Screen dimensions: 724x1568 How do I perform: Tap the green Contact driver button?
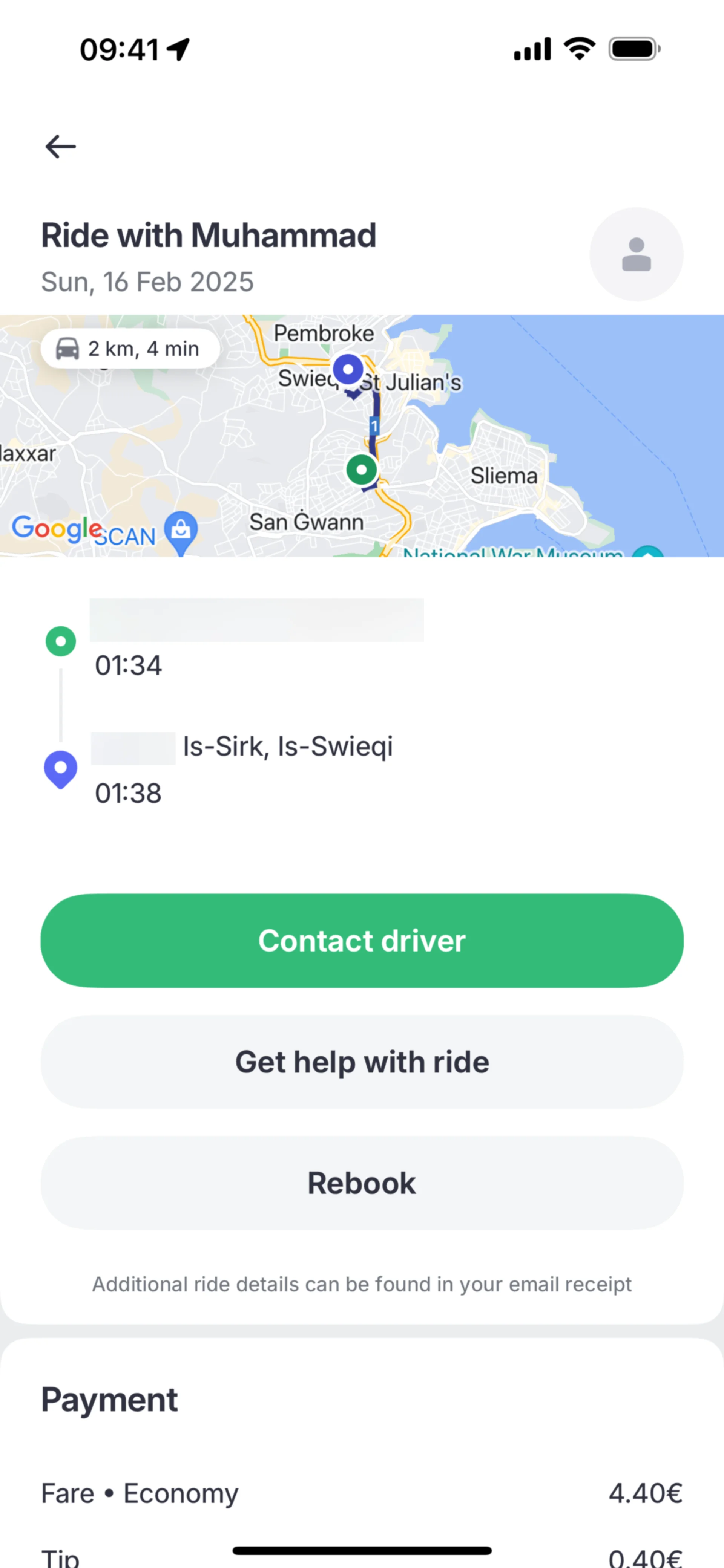pos(362,941)
